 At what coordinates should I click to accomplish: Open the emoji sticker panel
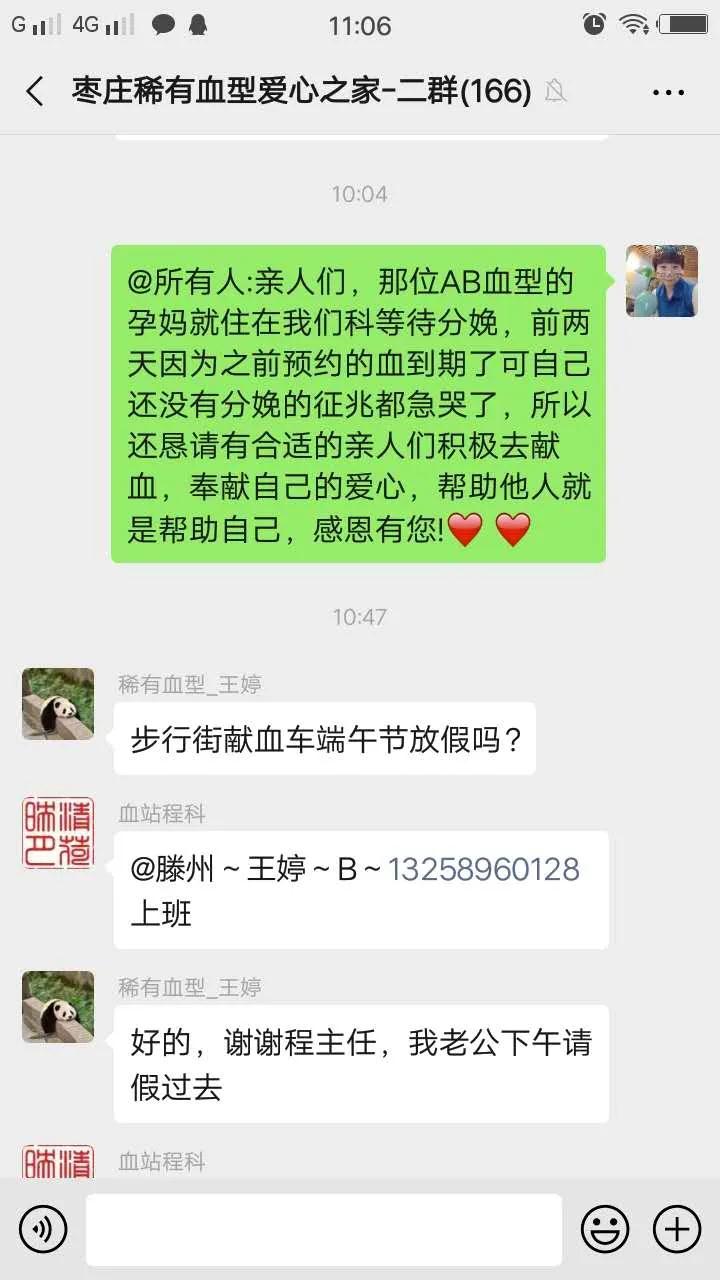pyautogui.click(x=605, y=1229)
